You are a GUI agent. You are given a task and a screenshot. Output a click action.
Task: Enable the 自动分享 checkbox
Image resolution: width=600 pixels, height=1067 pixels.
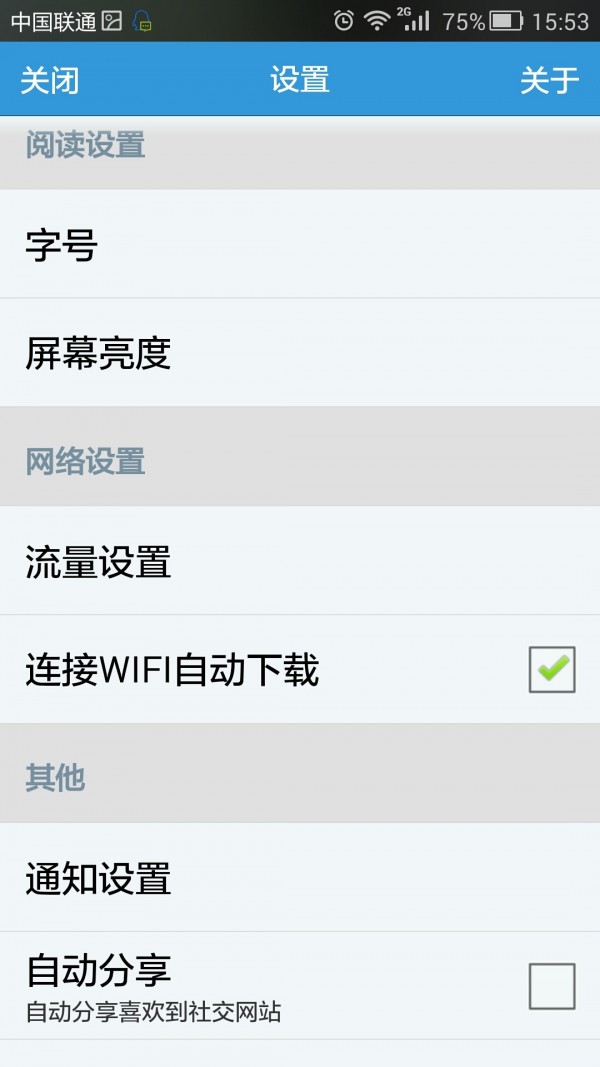pos(552,986)
